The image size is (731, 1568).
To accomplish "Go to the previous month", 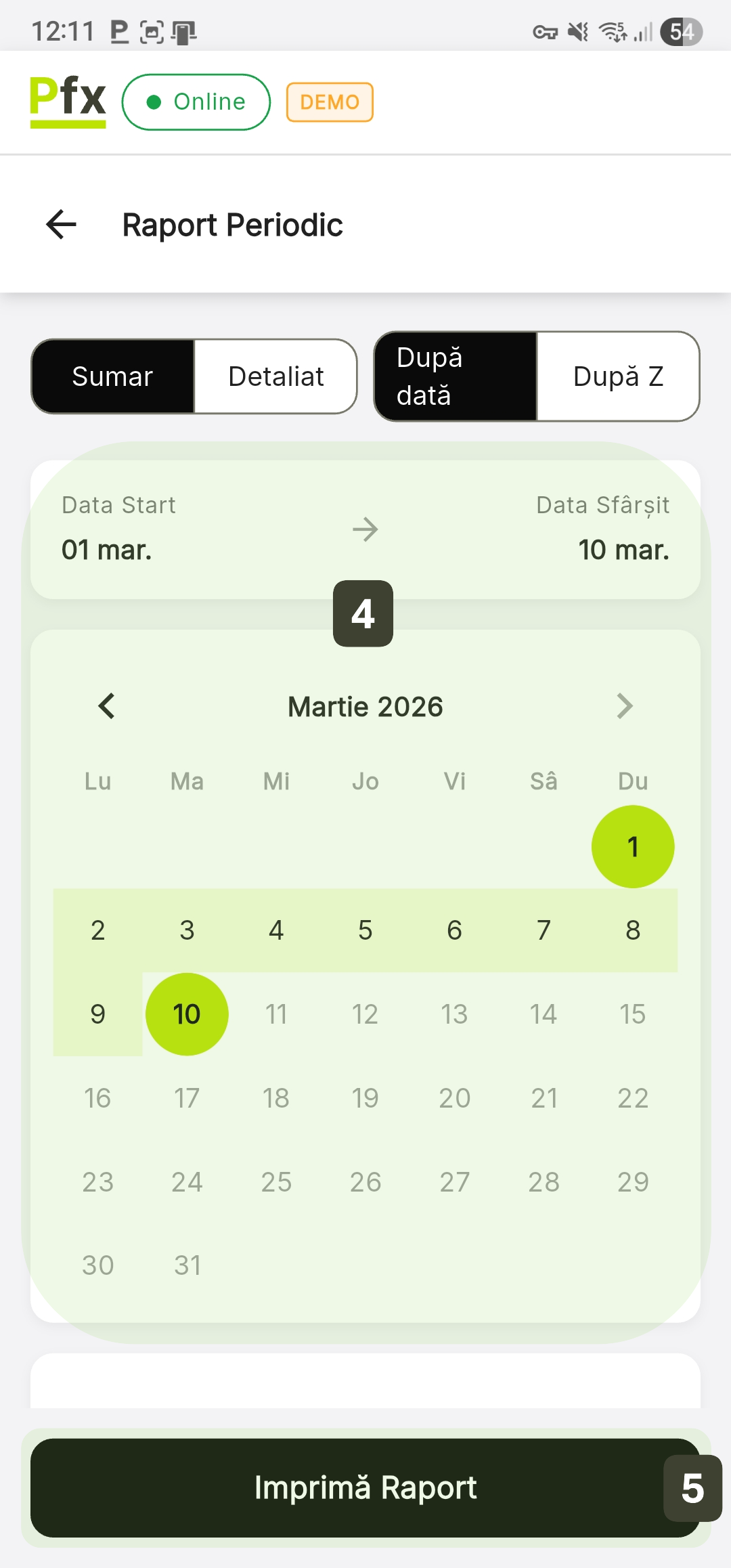I will [107, 706].
